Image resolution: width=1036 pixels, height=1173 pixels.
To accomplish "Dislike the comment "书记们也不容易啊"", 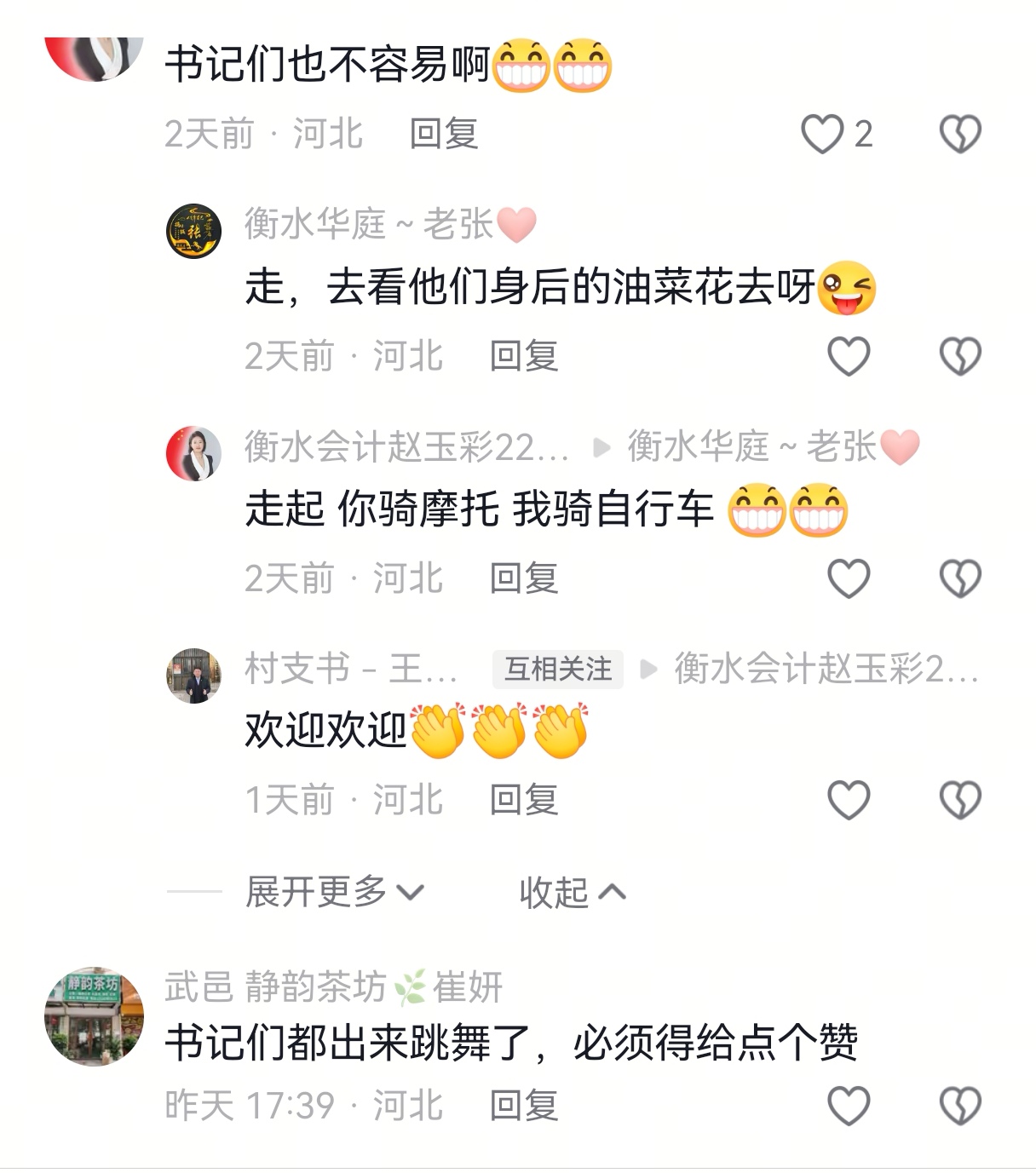I will (x=960, y=134).
